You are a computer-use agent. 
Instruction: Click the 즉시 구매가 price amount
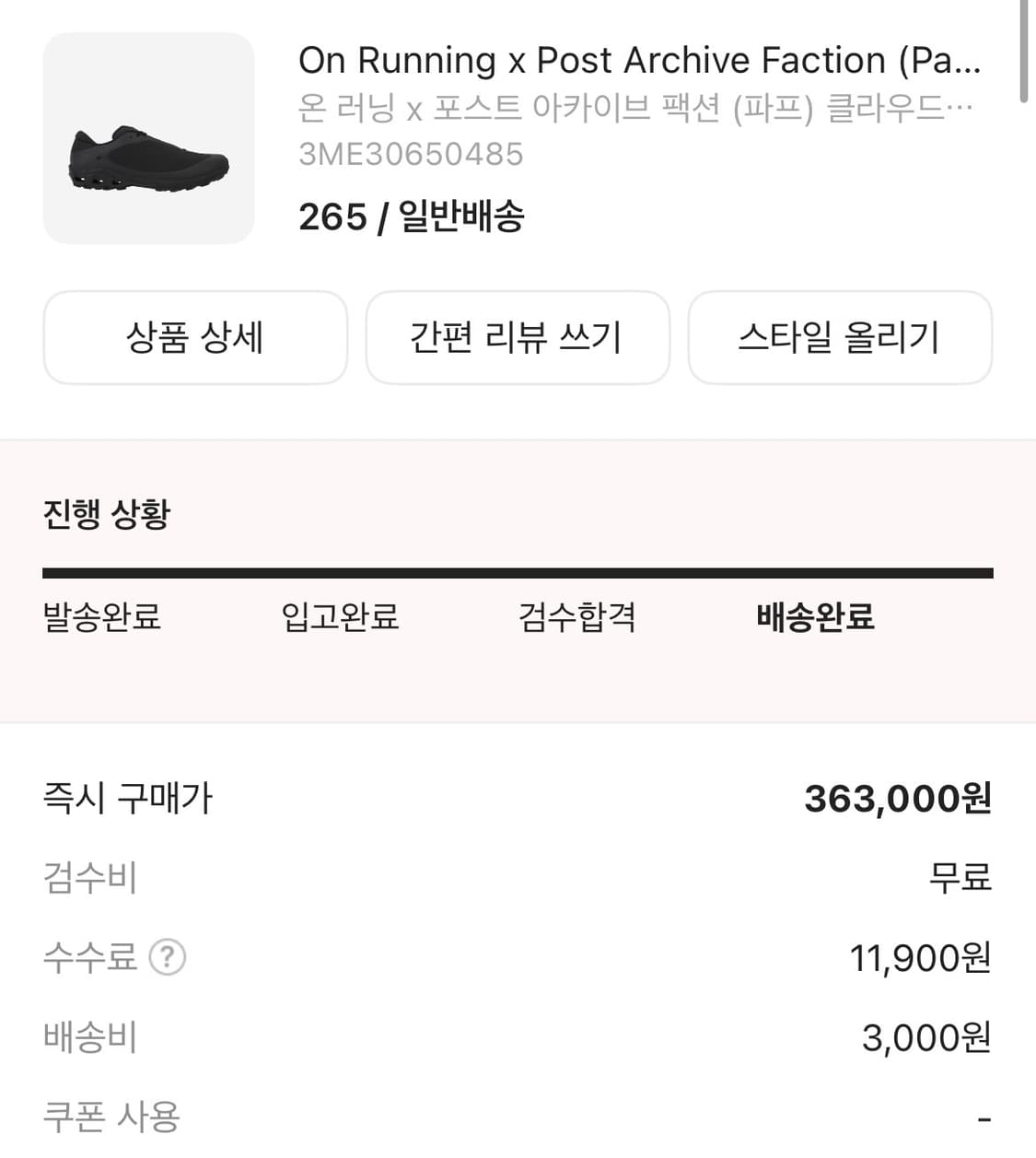898,798
